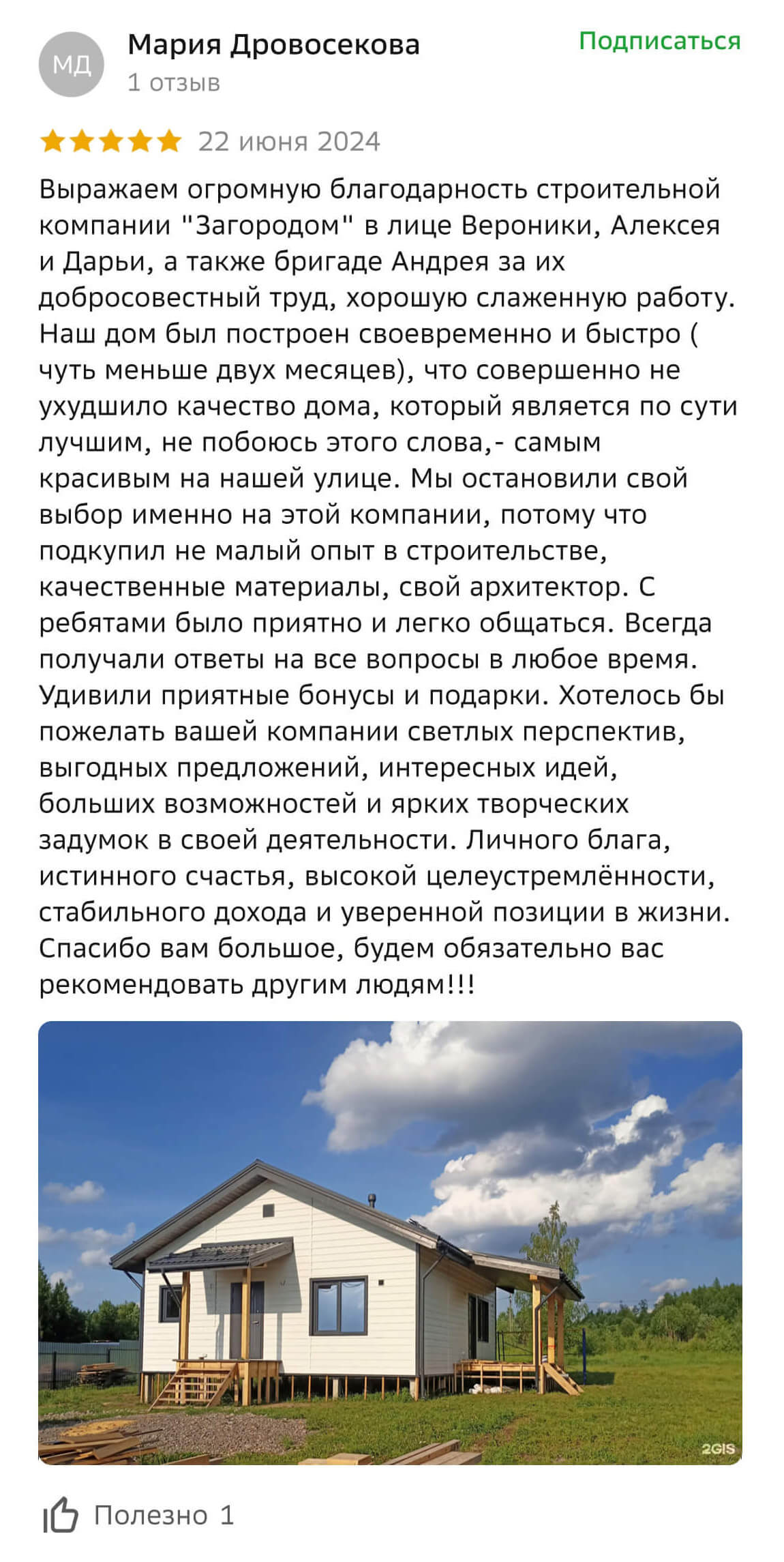Mark the review as Полезно

click(138, 1516)
